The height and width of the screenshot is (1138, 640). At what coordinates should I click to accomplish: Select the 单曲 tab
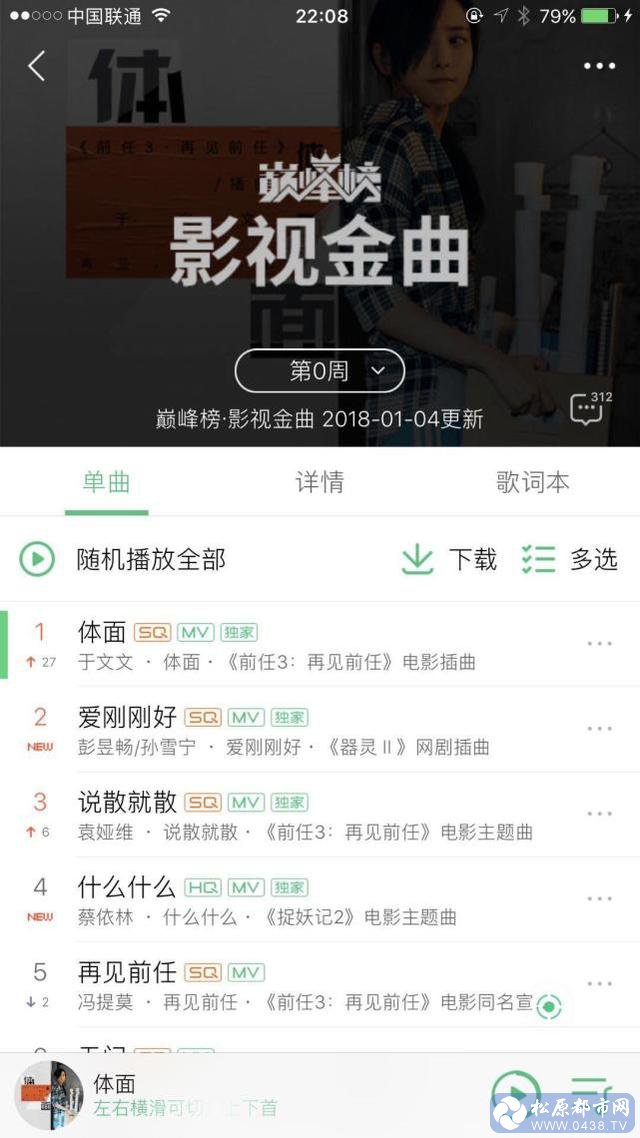click(106, 482)
